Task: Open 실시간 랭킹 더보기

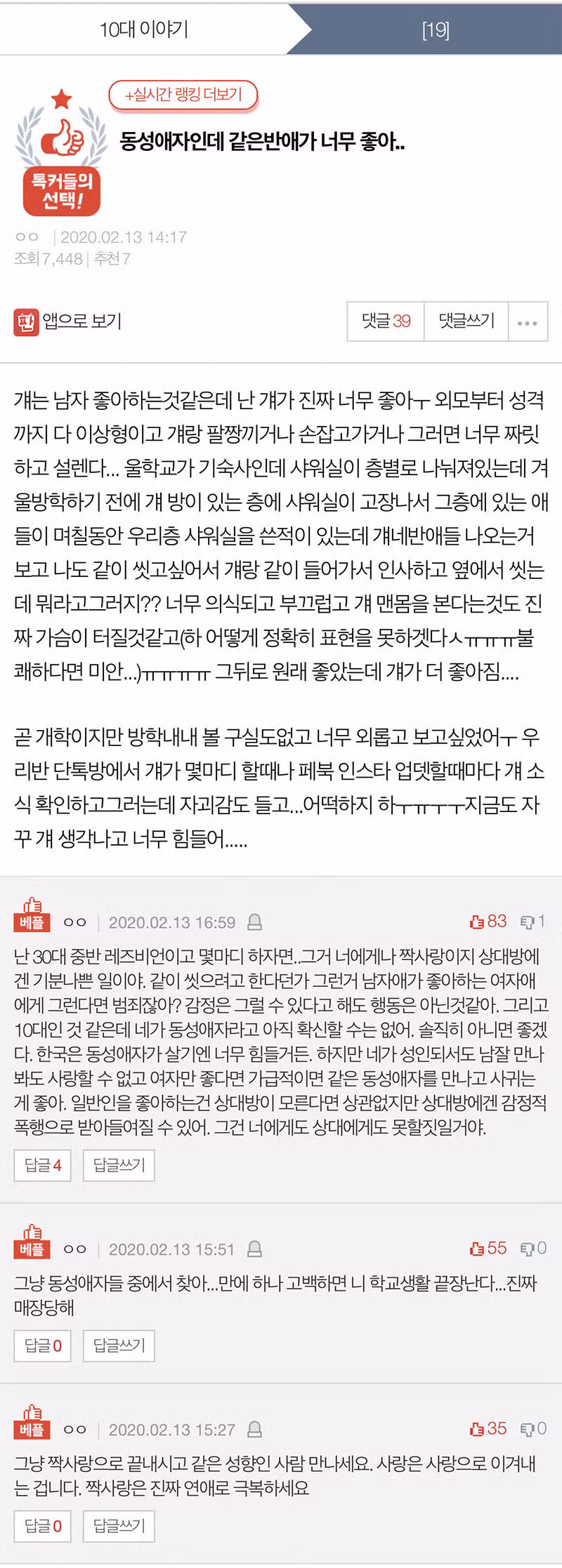Action: pyautogui.click(x=183, y=95)
